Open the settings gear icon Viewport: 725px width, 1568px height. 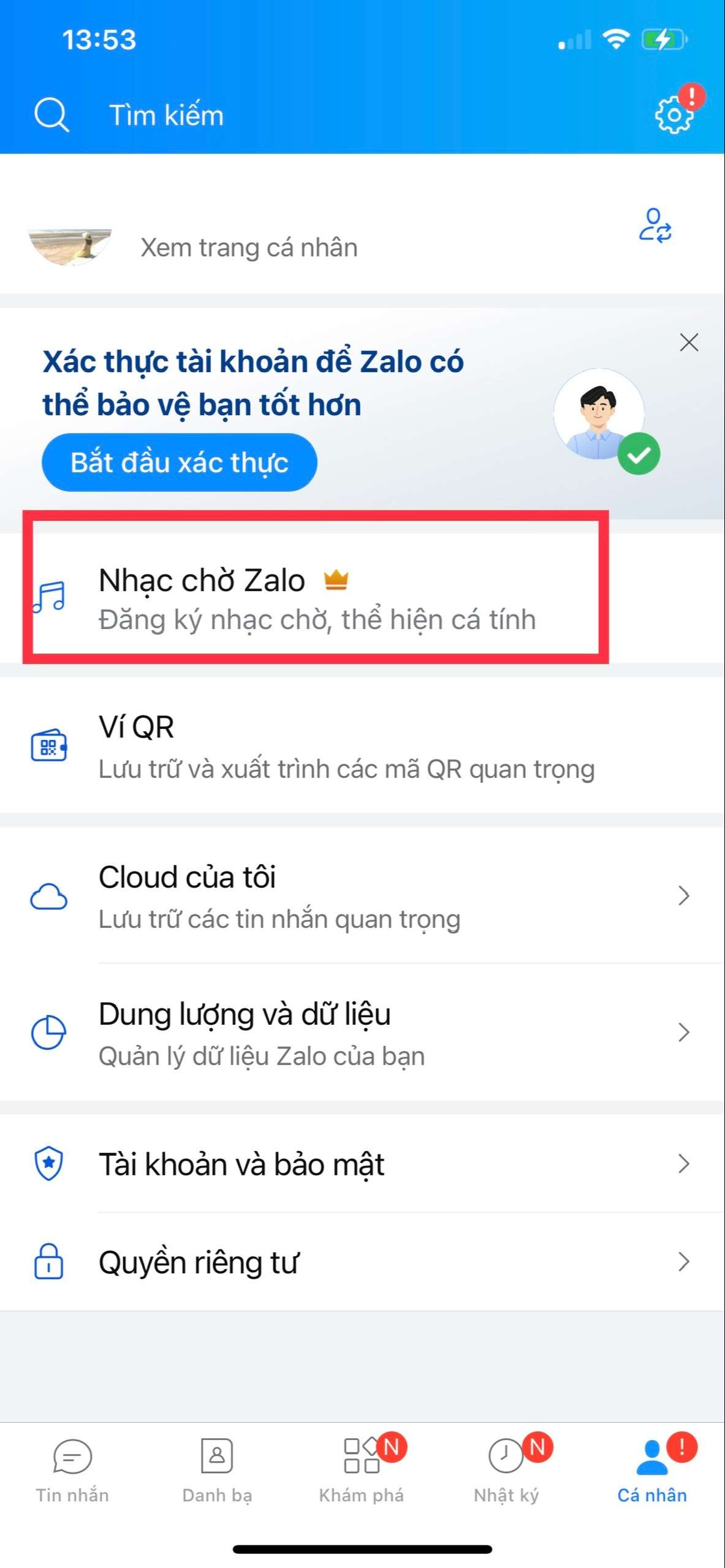point(673,115)
